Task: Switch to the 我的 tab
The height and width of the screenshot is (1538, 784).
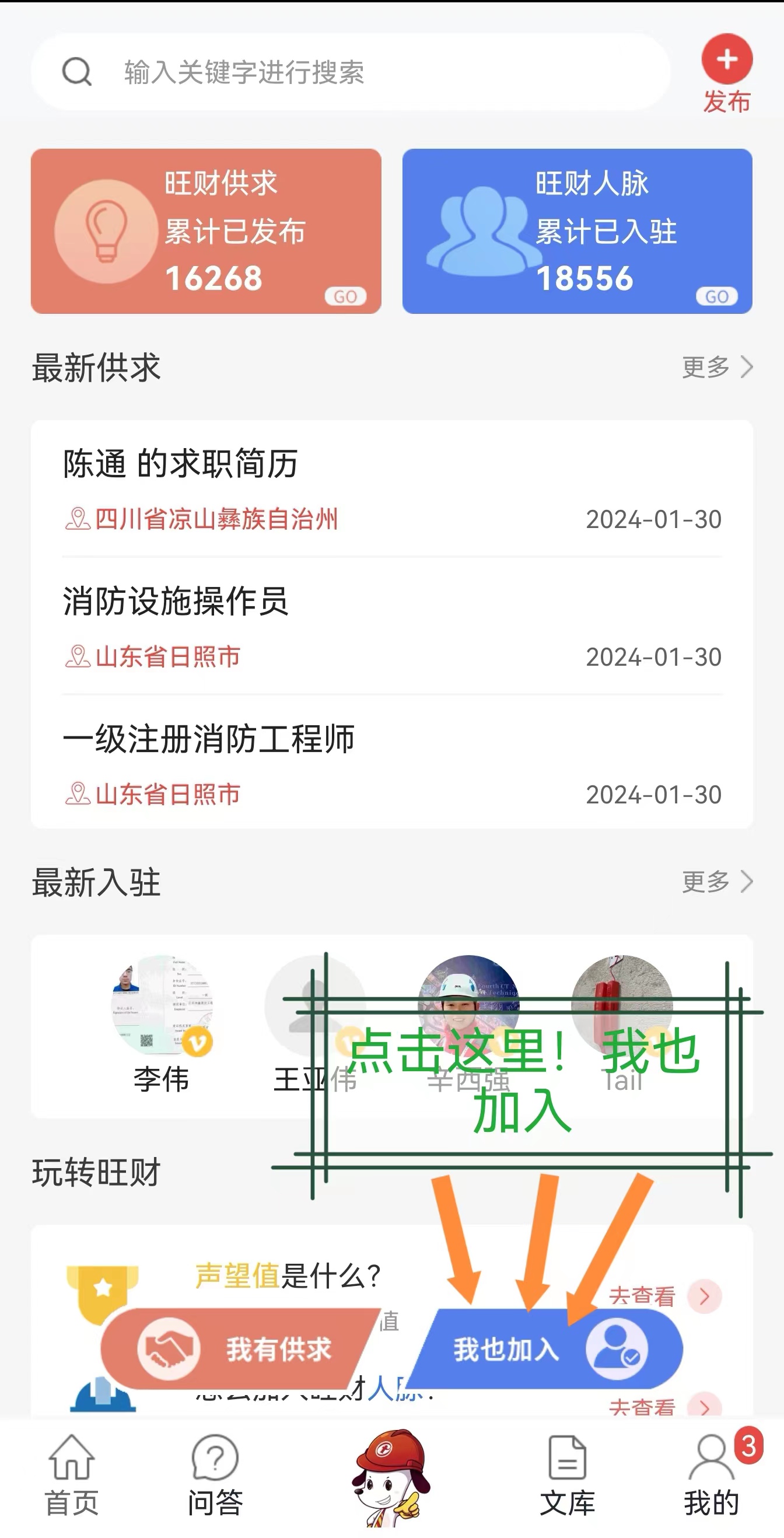Action: [x=712, y=1476]
